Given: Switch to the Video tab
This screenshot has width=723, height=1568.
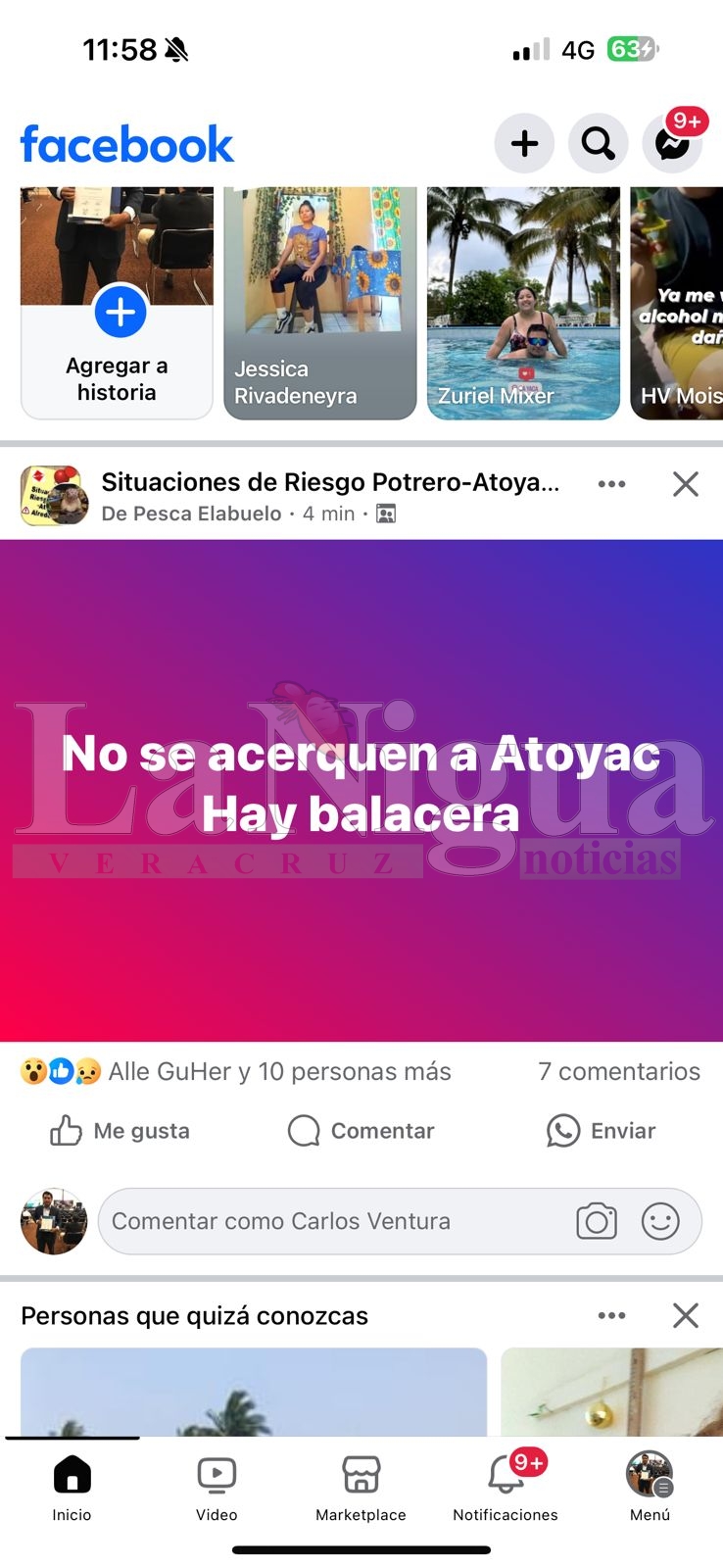Looking at the screenshot, I should pos(217,1486).
